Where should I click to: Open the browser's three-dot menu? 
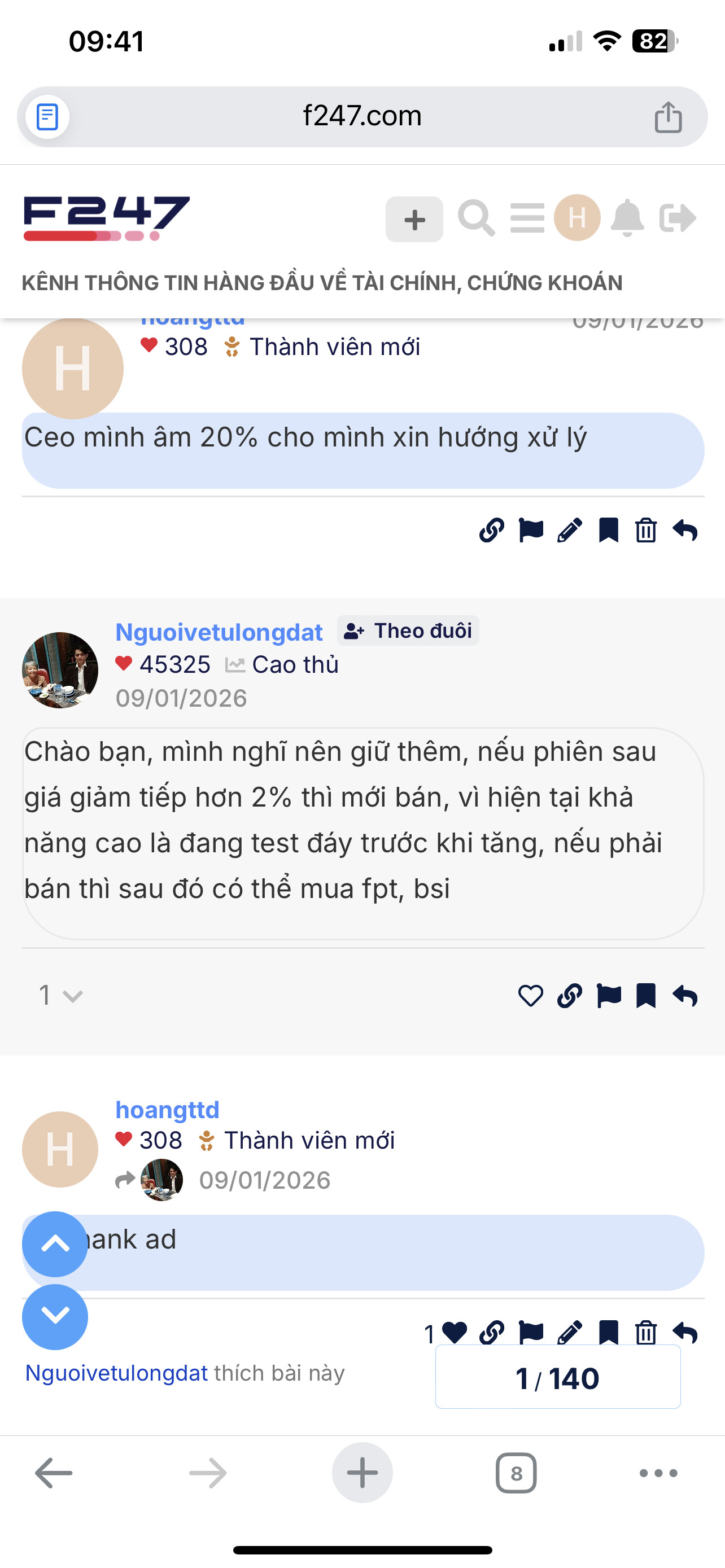658,1473
